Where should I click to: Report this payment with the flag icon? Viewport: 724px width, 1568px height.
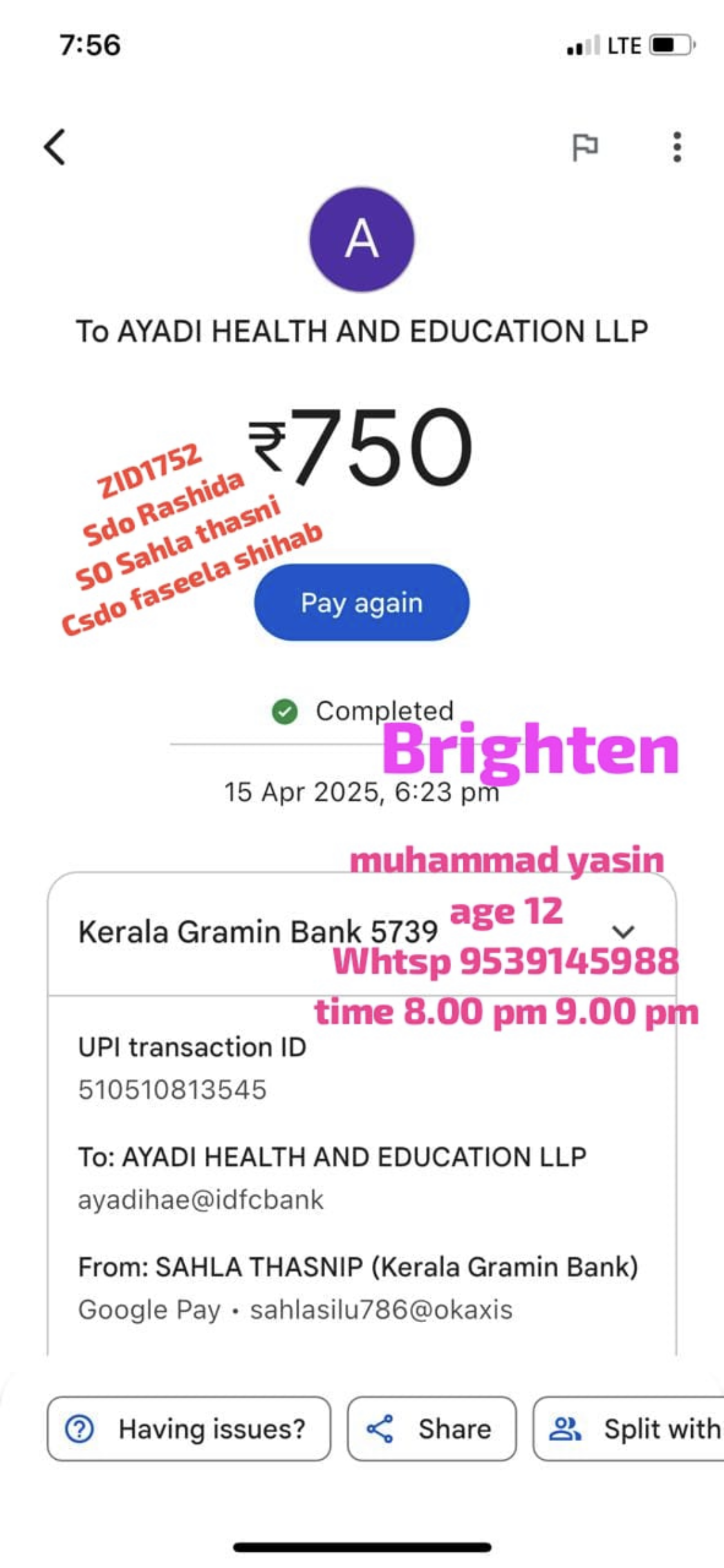click(x=585, y=147)
